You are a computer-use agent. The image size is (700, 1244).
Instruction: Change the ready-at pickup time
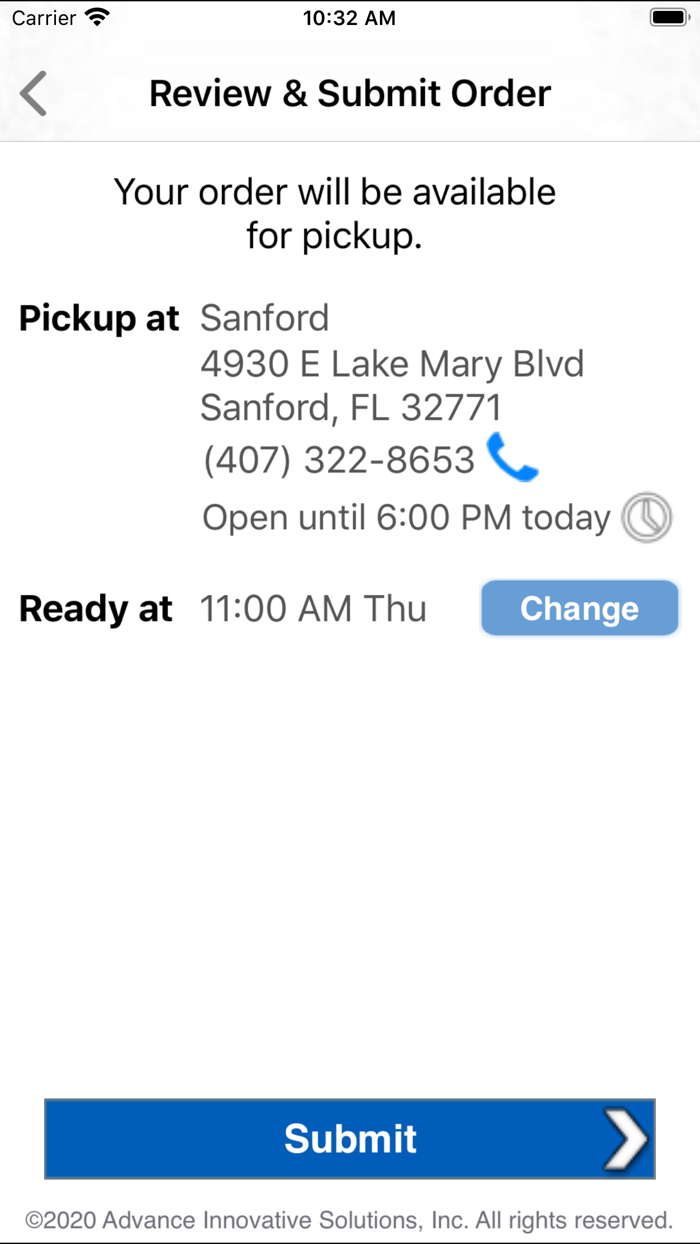click(579, 608)
